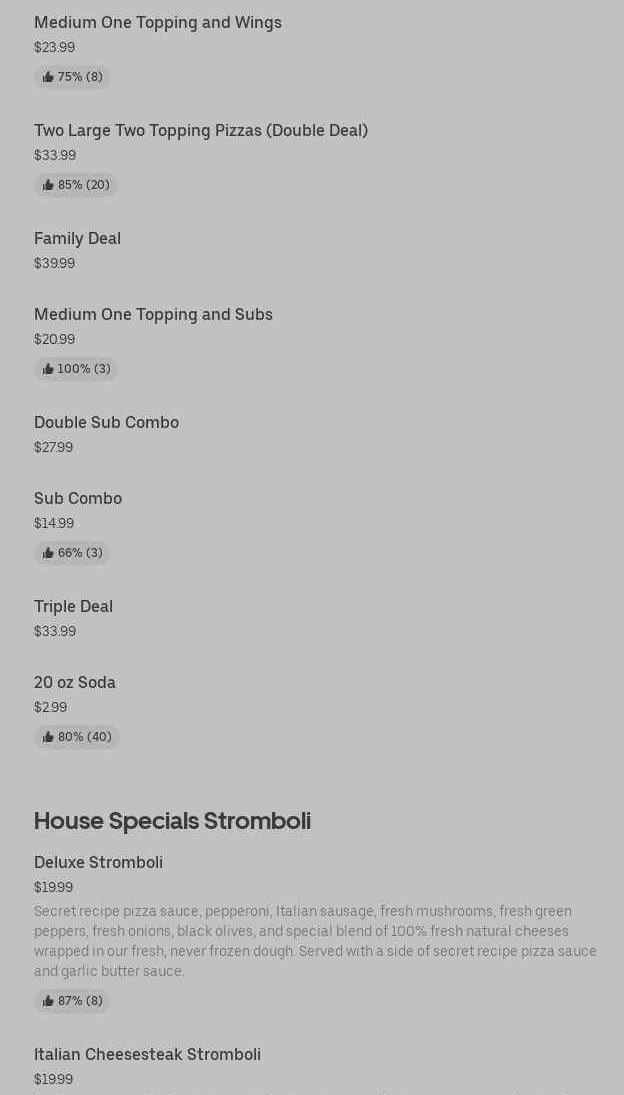View Deluxe Stromboli details
This screenshot has width=624, height=1095.
point(98,862)
